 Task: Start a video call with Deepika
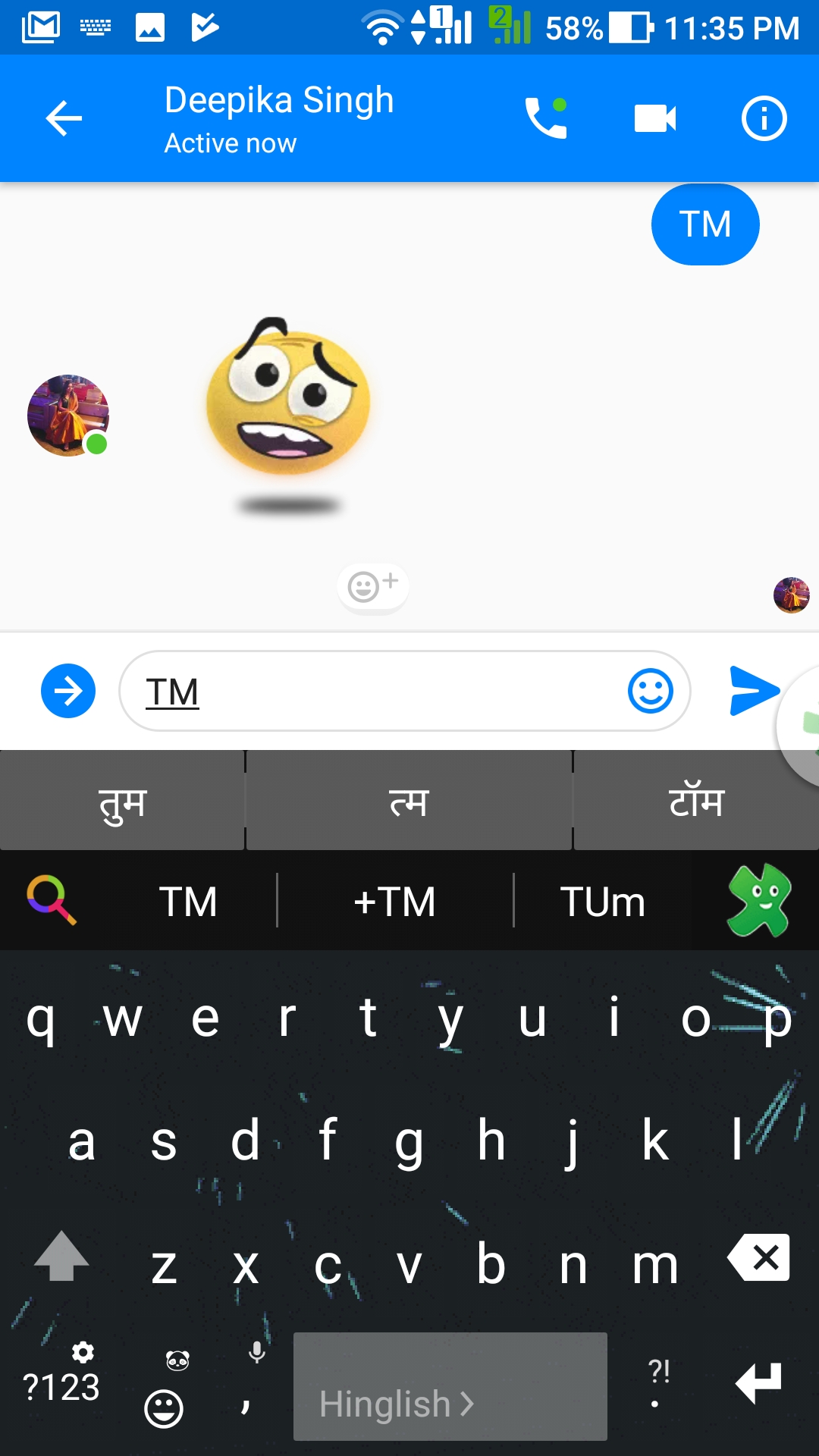point(654,118)
